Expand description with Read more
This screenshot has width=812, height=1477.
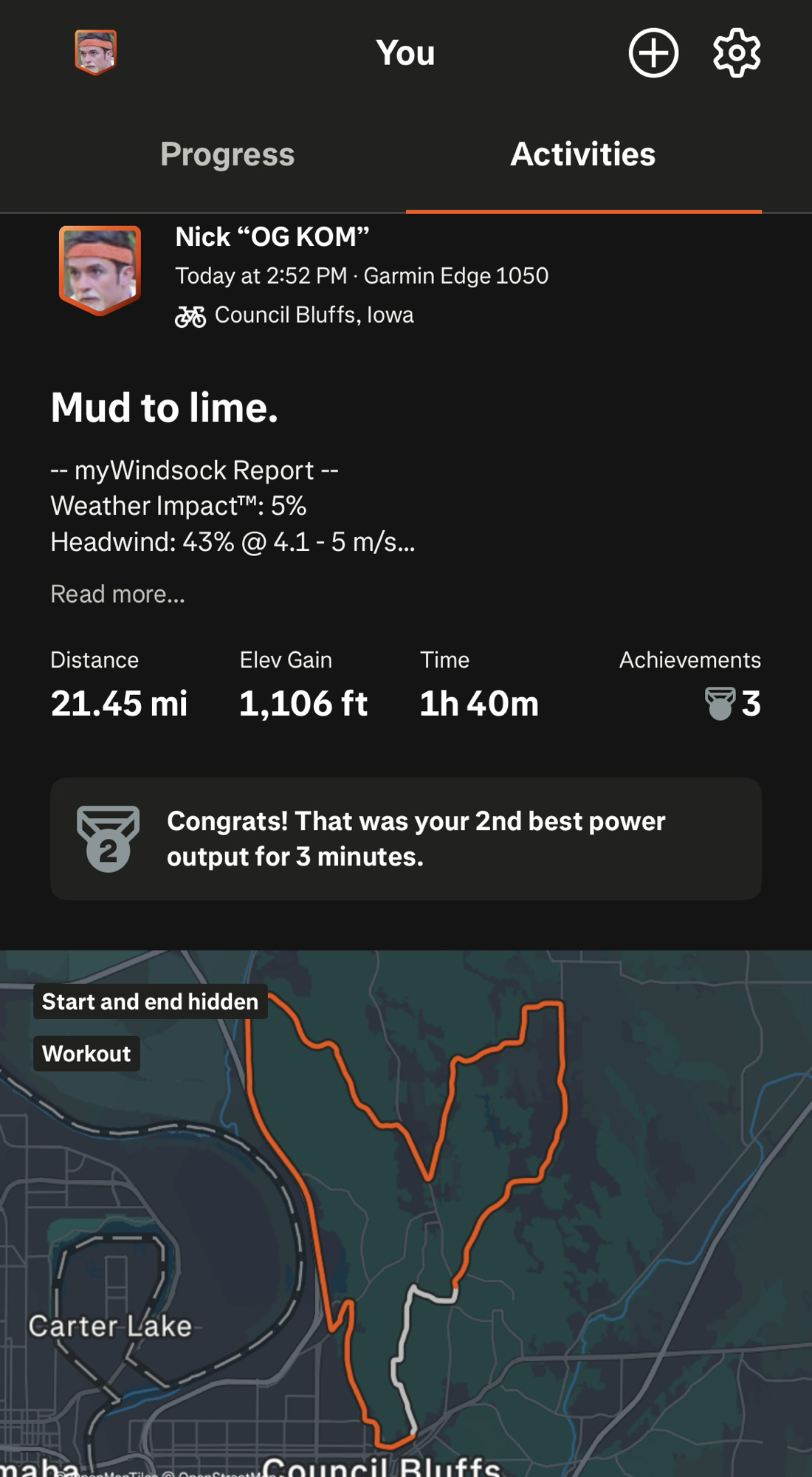pyautogui.click(x=117, y=594)
